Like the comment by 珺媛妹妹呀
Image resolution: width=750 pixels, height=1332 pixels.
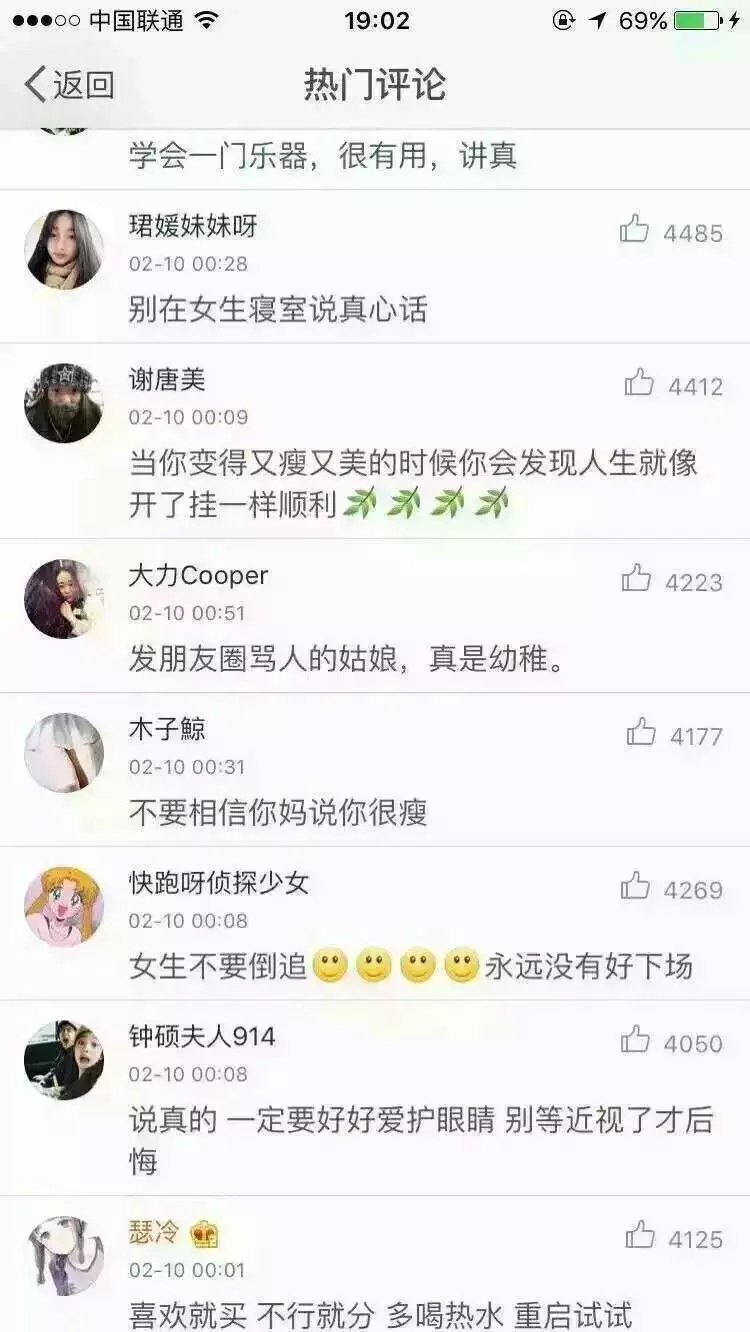tap(634, 232)
